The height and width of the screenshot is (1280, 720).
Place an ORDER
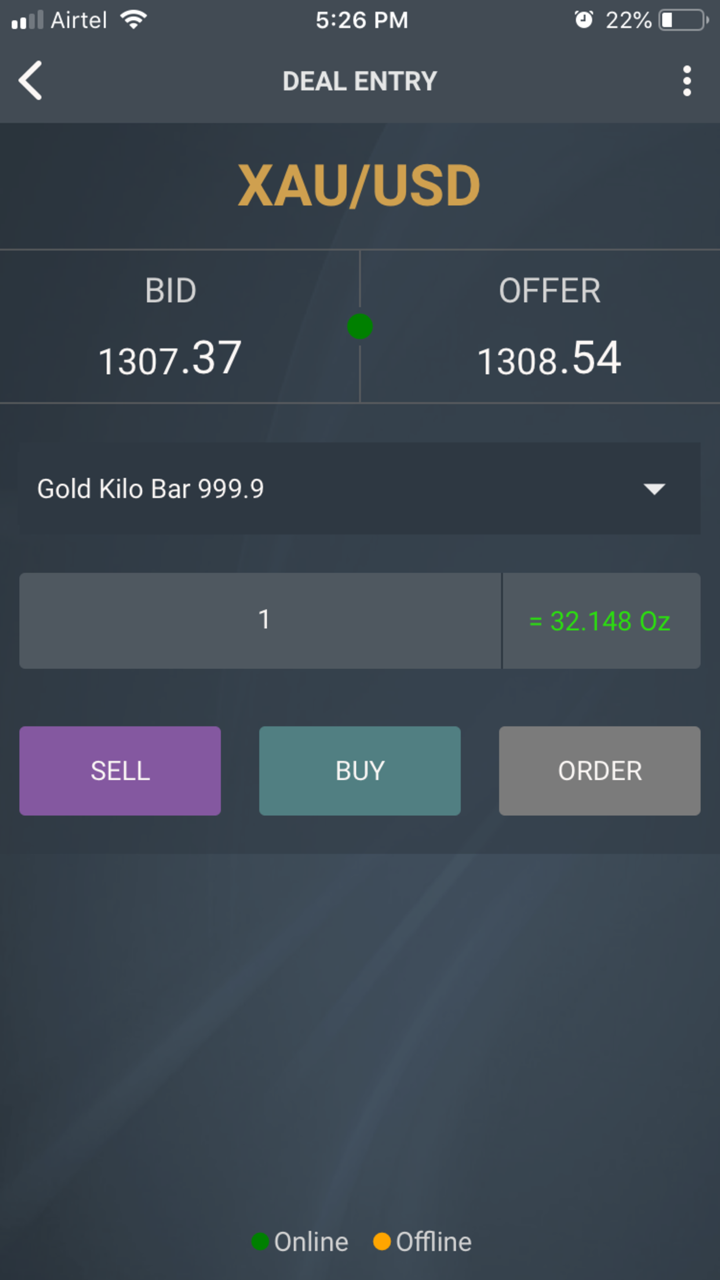click(x=600, y=771)
